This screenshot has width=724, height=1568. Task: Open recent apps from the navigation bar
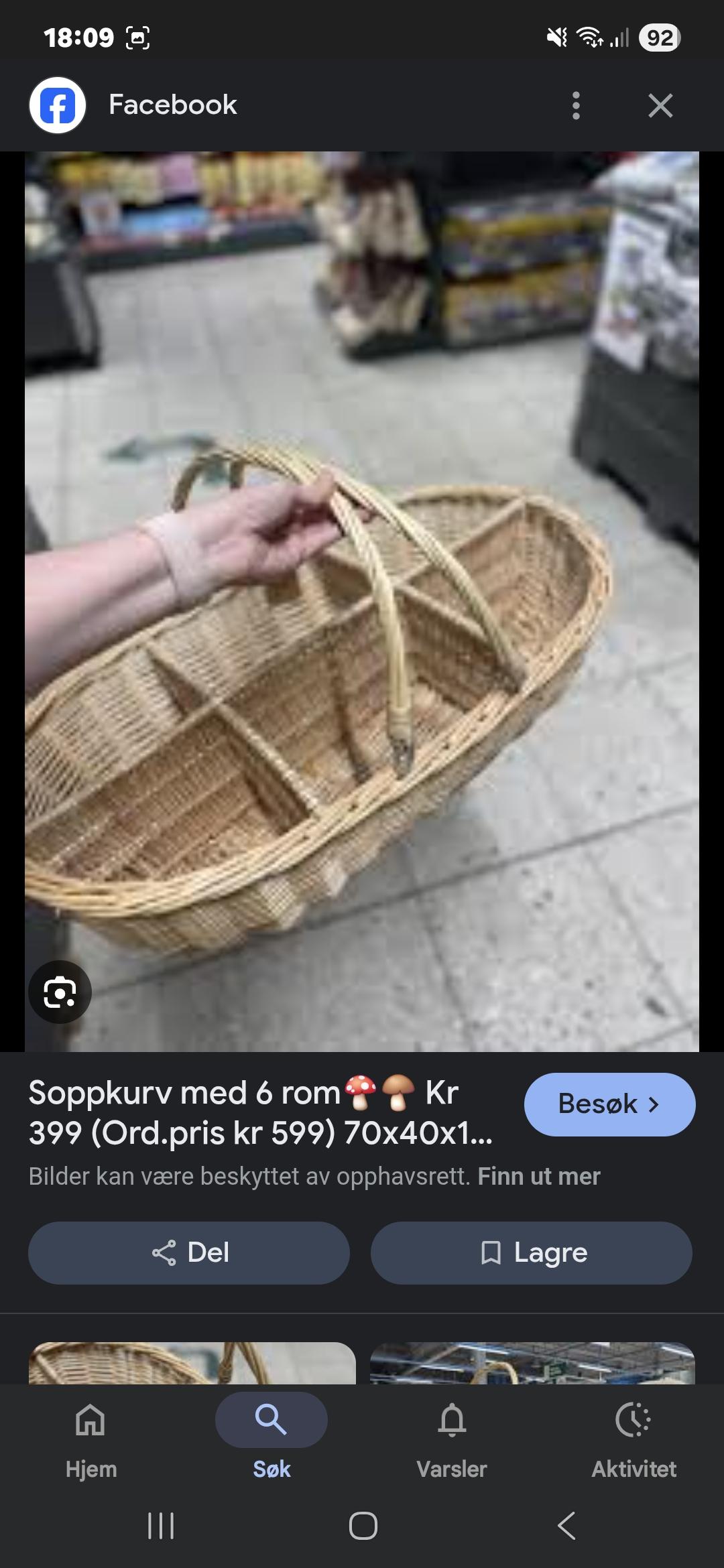(161, 1526)
